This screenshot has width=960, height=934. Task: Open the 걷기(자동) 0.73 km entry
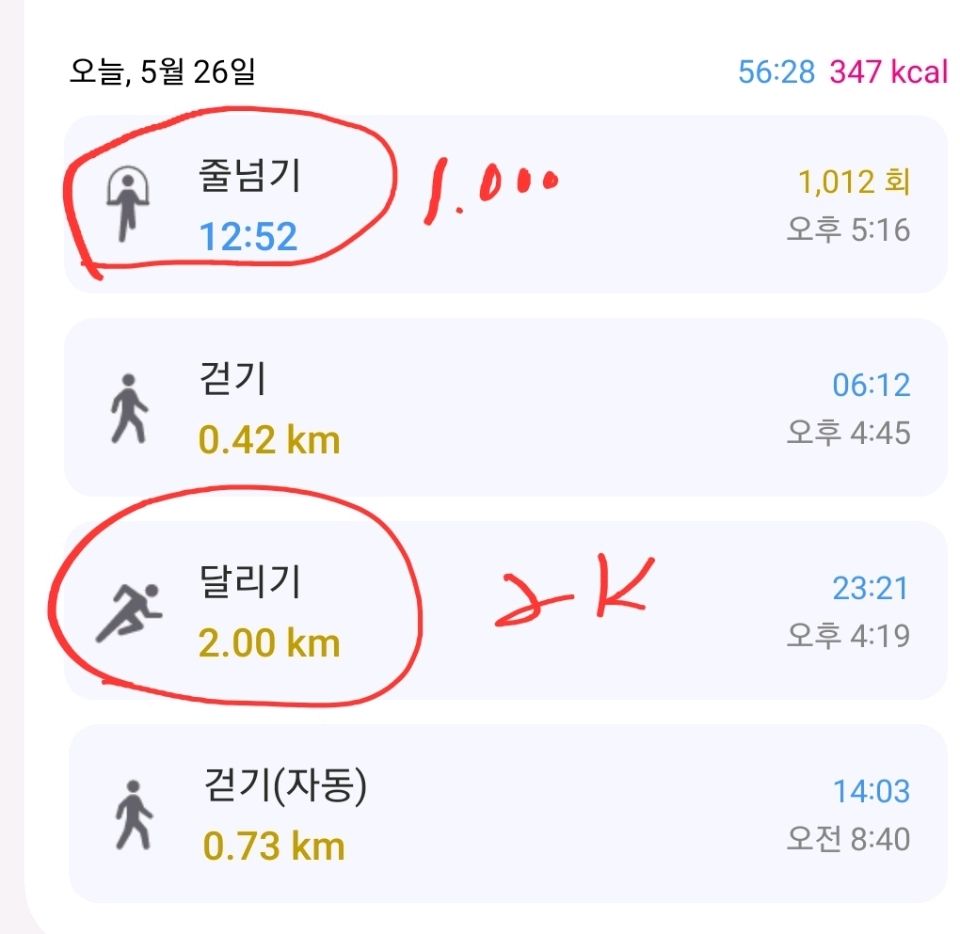505,813
